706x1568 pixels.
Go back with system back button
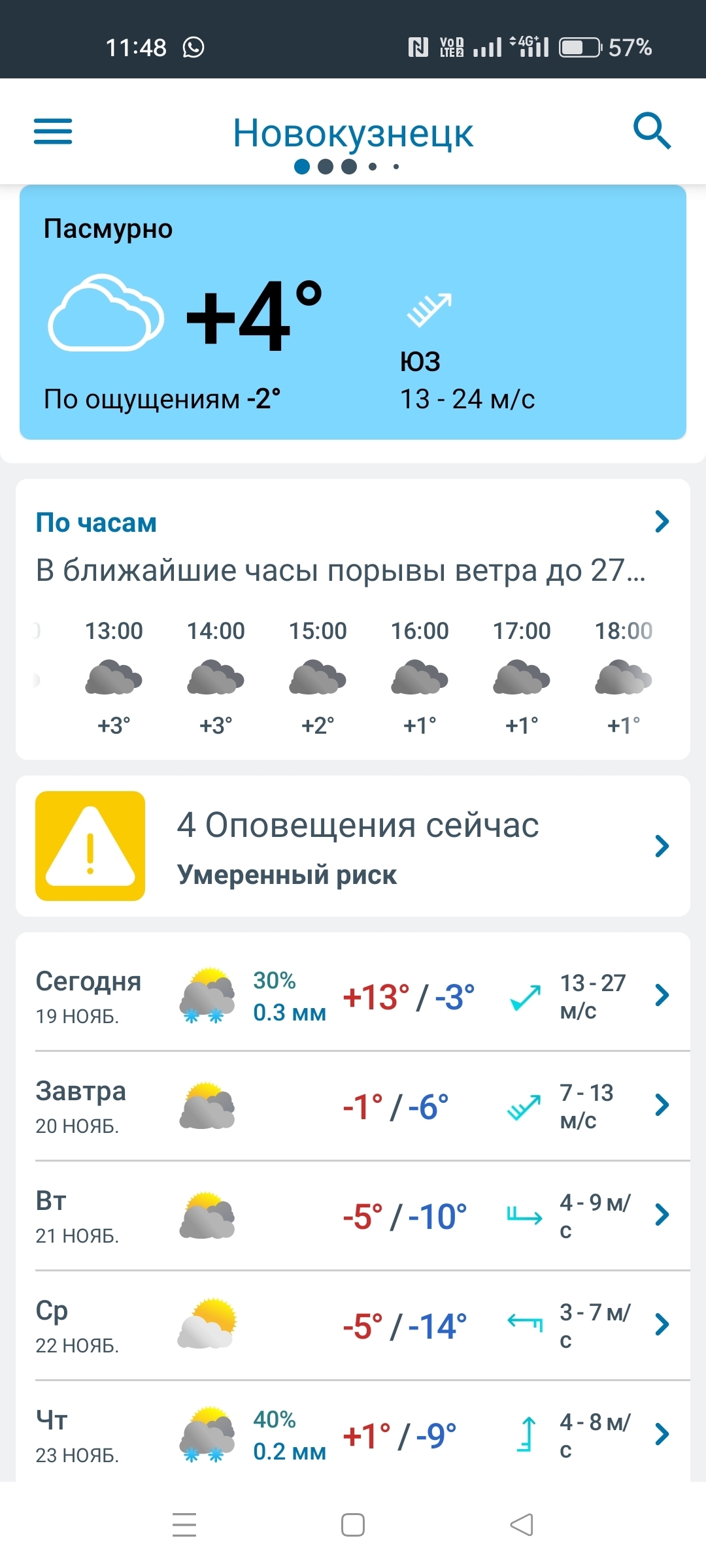(522, 1525)
